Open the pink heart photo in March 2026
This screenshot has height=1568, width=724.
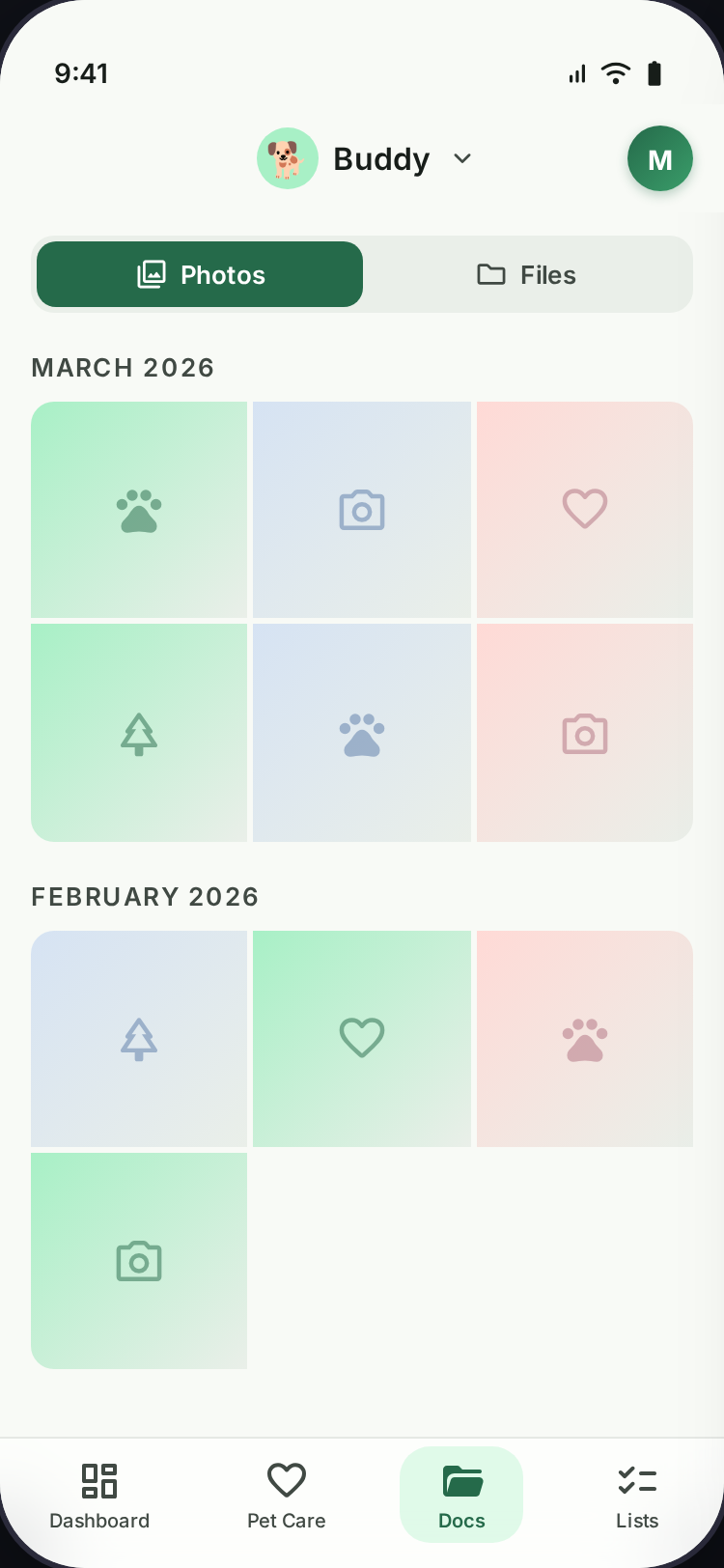coord(584,510)
